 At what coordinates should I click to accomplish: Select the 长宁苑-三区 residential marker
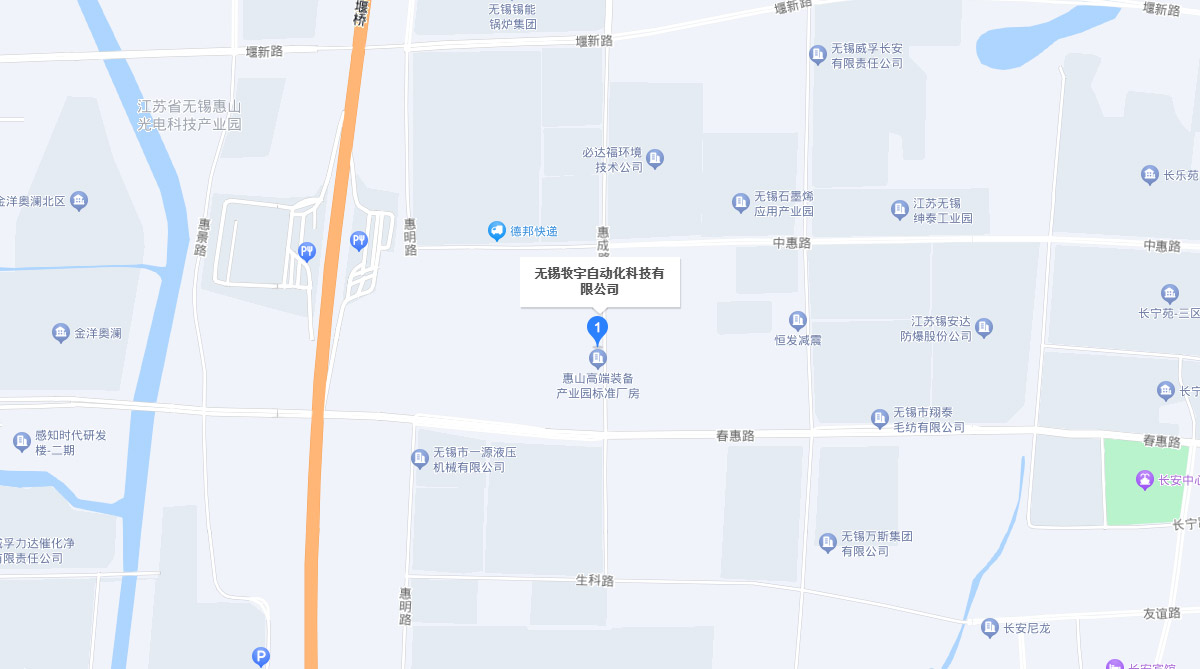[1169, 294]
